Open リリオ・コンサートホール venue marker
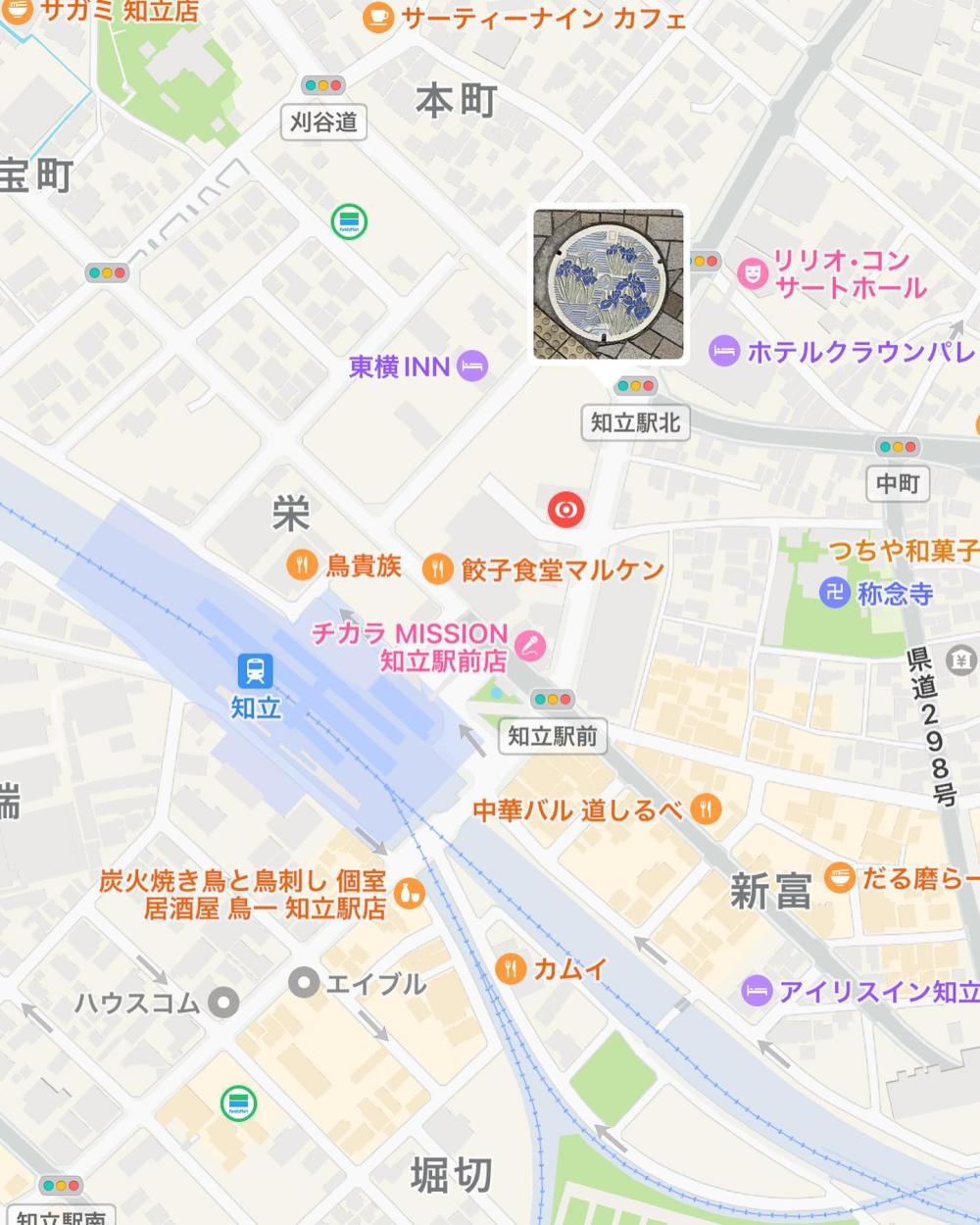 (x=752, y=272)
